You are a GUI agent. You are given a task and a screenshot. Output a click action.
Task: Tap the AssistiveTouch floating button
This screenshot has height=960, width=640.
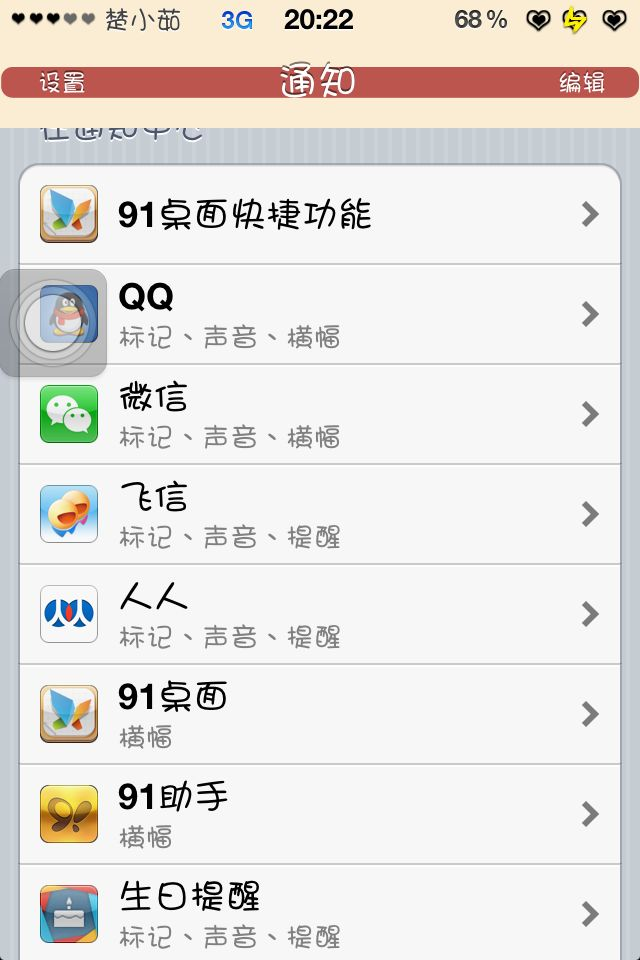coord(52,322)
